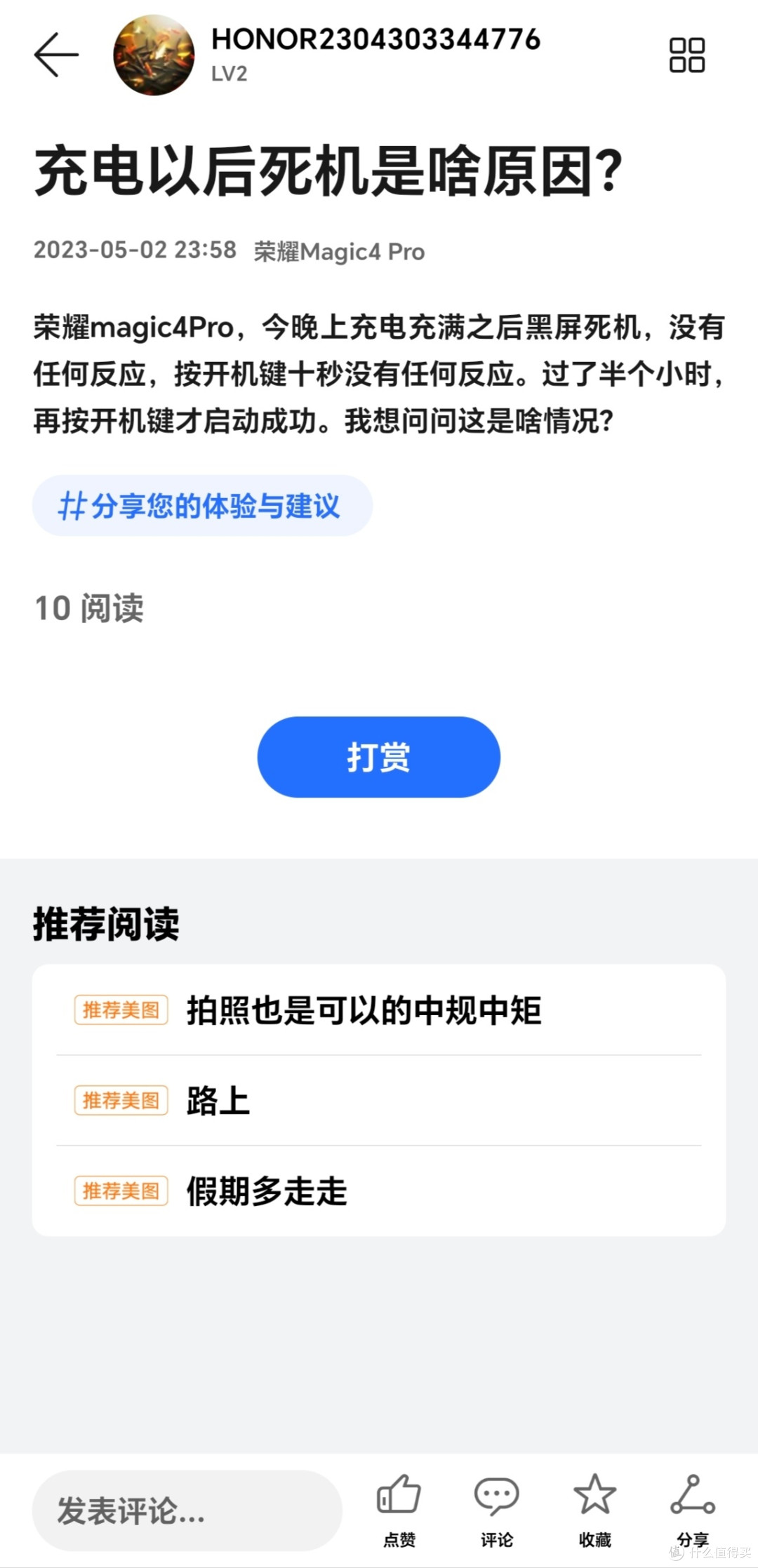Click the 荣耀Magic4 Pro device label
The width and height of the screenshot is (758, 1568).
[x=340, y=251]
